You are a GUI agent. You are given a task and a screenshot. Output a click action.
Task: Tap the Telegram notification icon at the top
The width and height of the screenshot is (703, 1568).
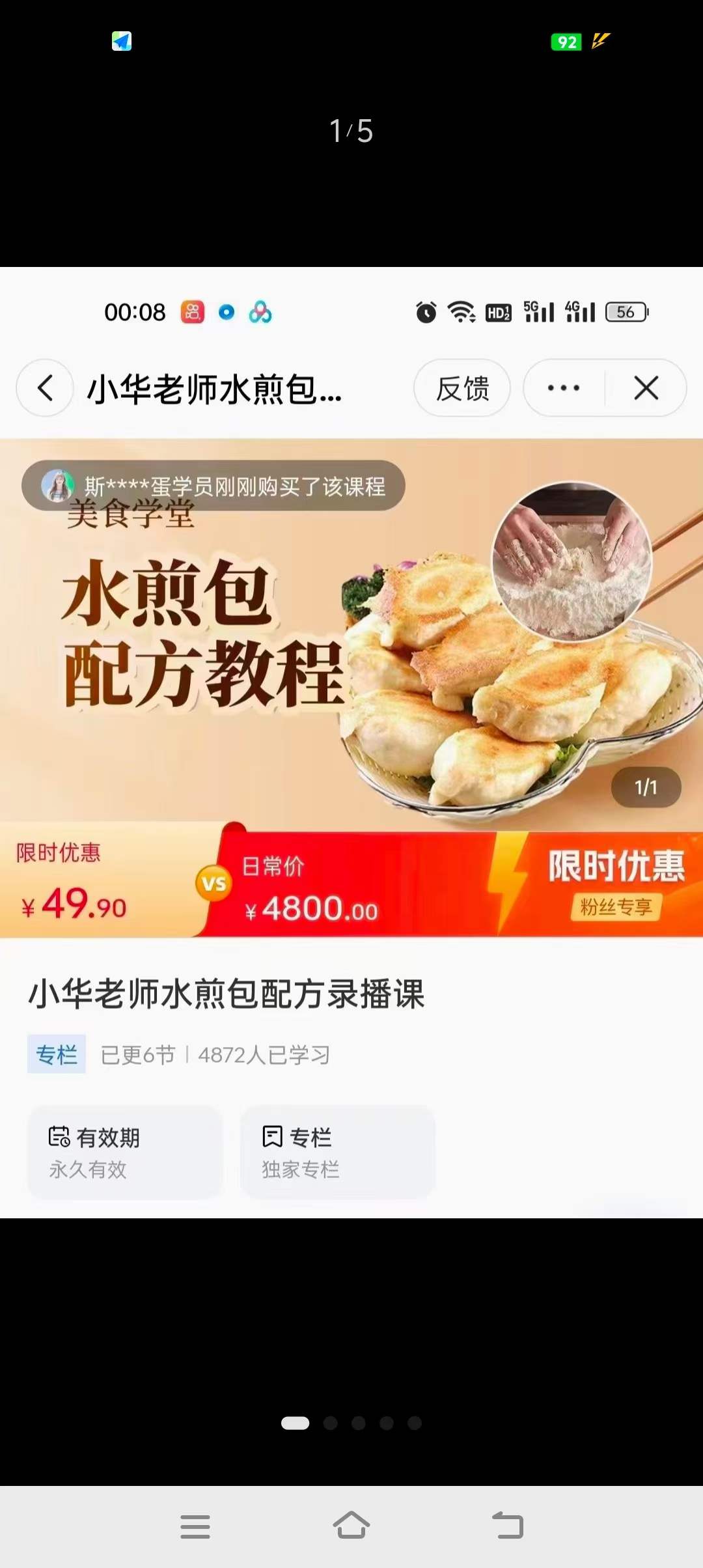click(x=122, y=40)
